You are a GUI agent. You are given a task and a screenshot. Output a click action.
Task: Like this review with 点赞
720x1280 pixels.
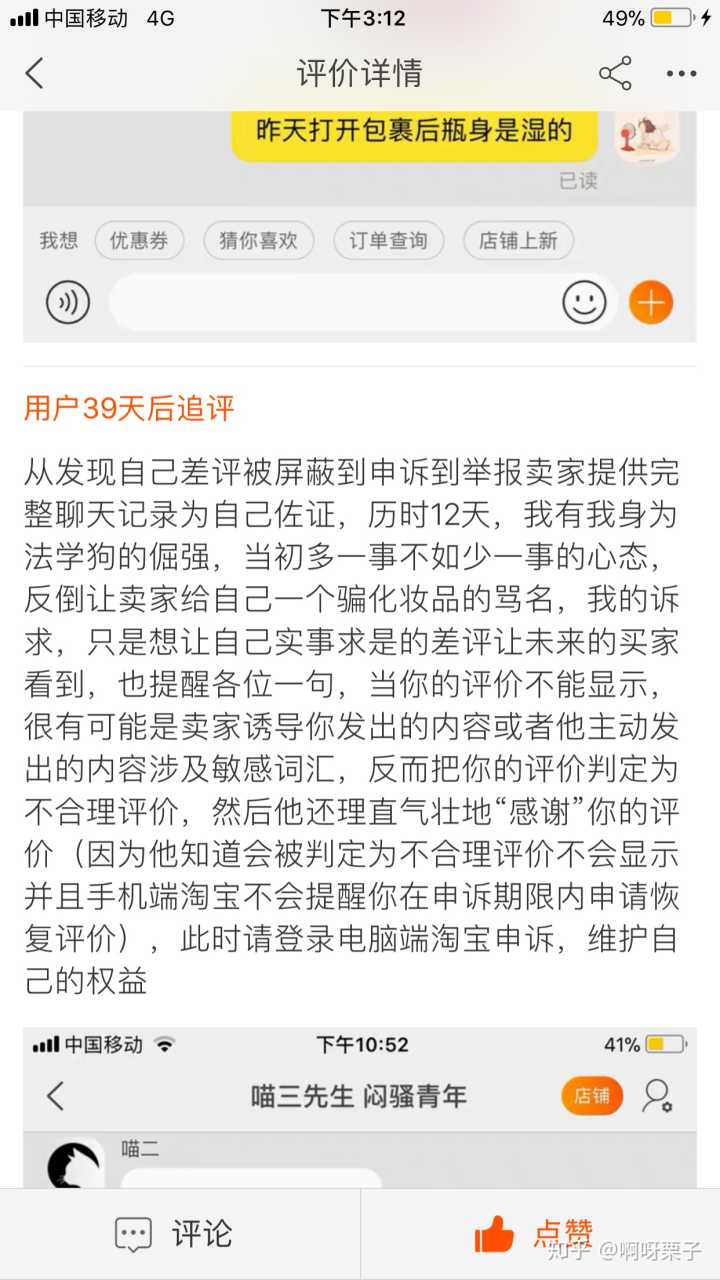[535, 1234]
